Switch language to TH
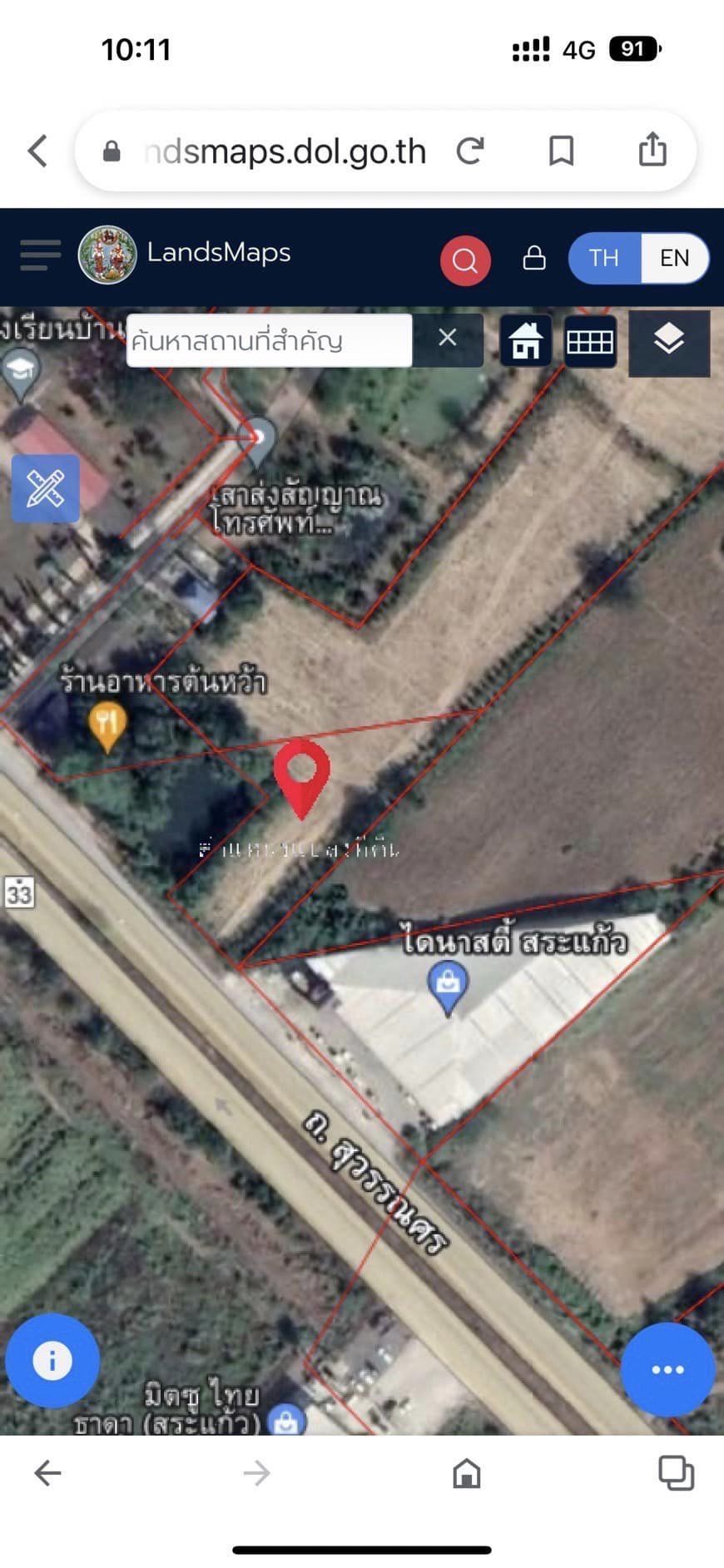The height and width of the screenshot is (1568, 724). pos(604,258)
